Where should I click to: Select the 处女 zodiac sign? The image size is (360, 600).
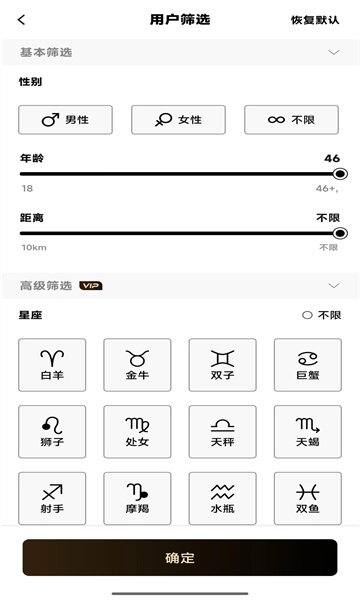pos(137,432)
